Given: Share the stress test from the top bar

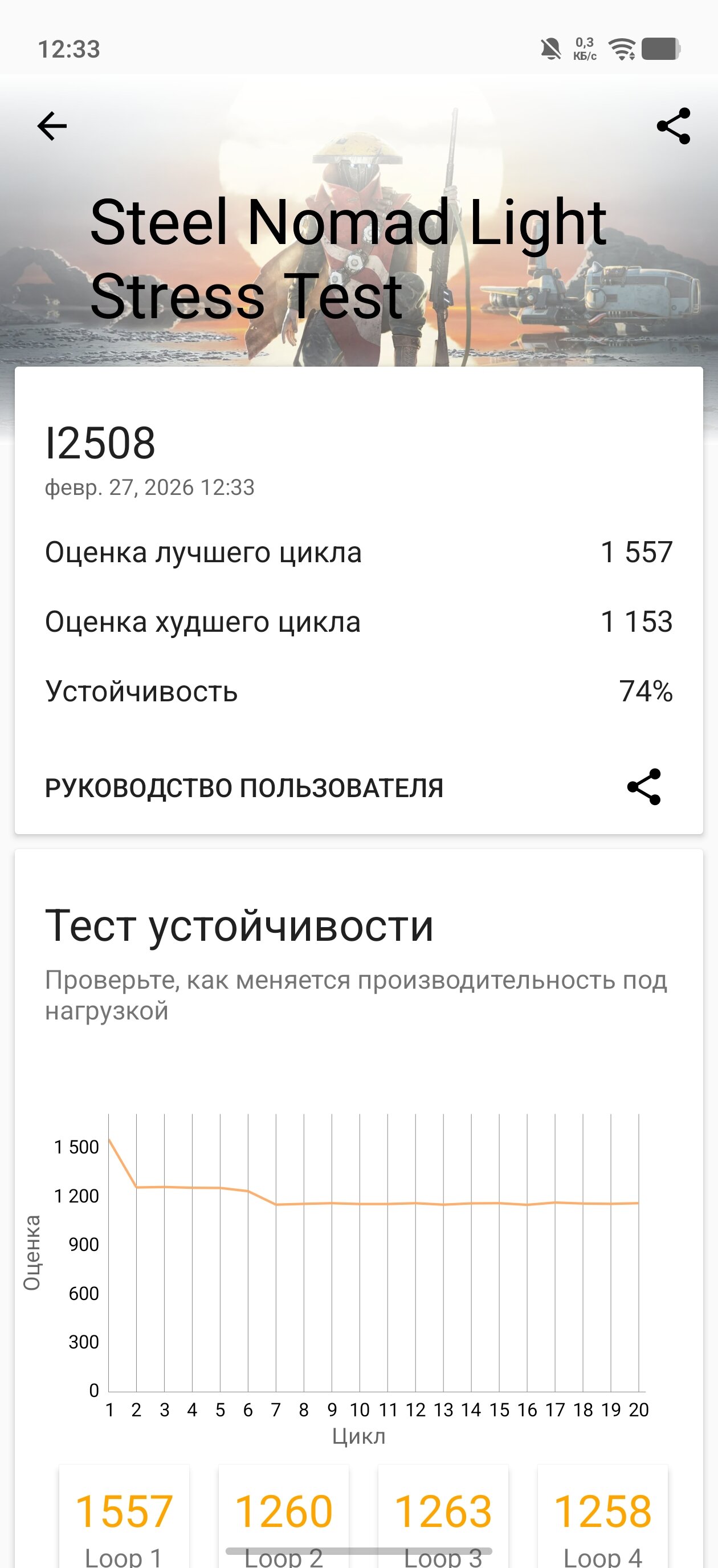Looking at the screenshot, I should pos(674,127).
